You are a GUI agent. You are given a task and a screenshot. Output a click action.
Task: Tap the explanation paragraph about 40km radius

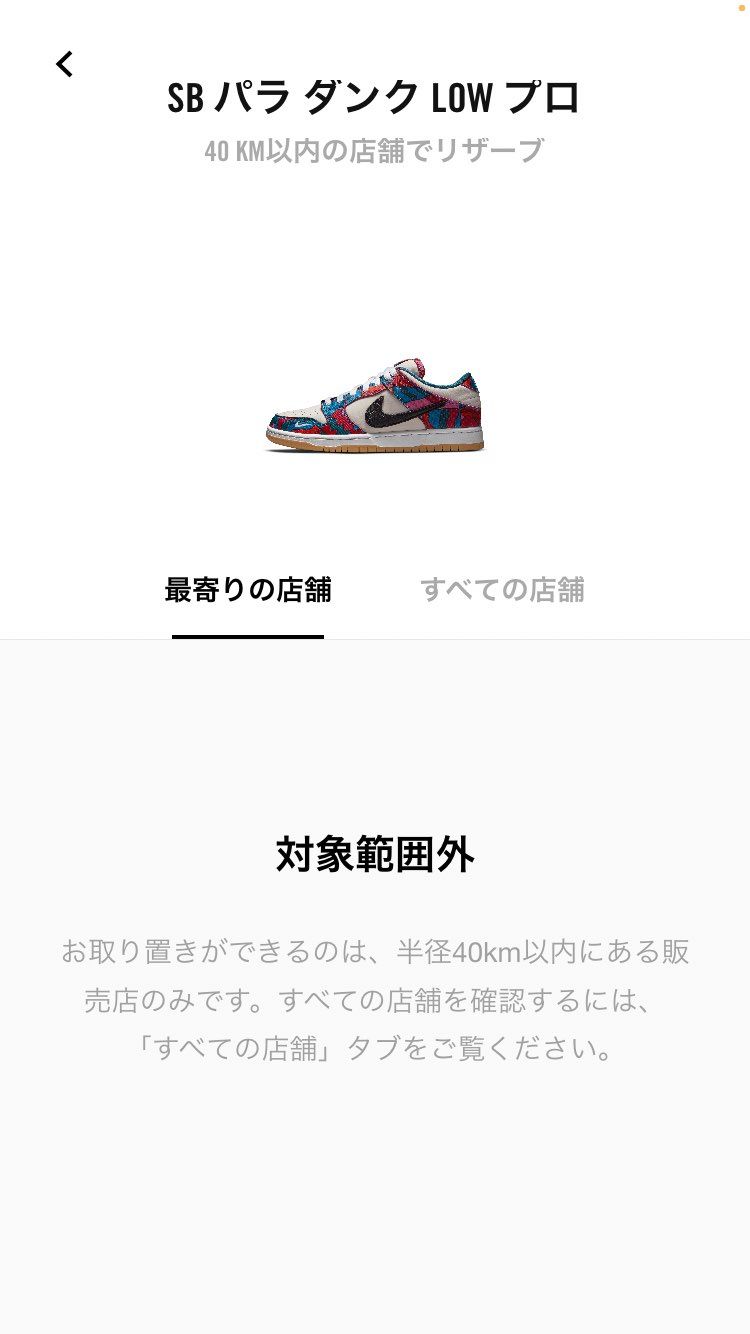[x=375, y=1000]
